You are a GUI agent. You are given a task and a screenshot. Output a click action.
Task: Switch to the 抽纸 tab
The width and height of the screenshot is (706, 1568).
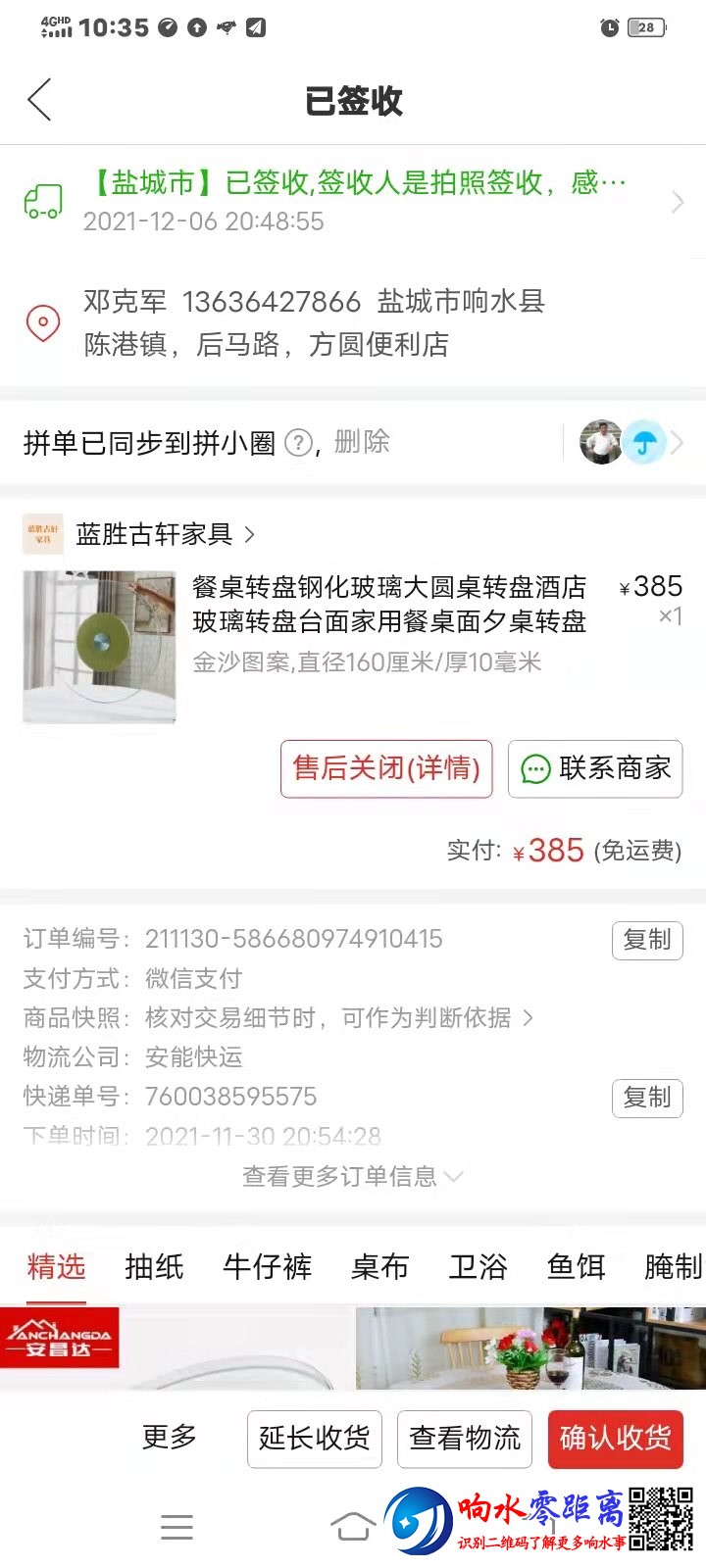(154, 1267)
